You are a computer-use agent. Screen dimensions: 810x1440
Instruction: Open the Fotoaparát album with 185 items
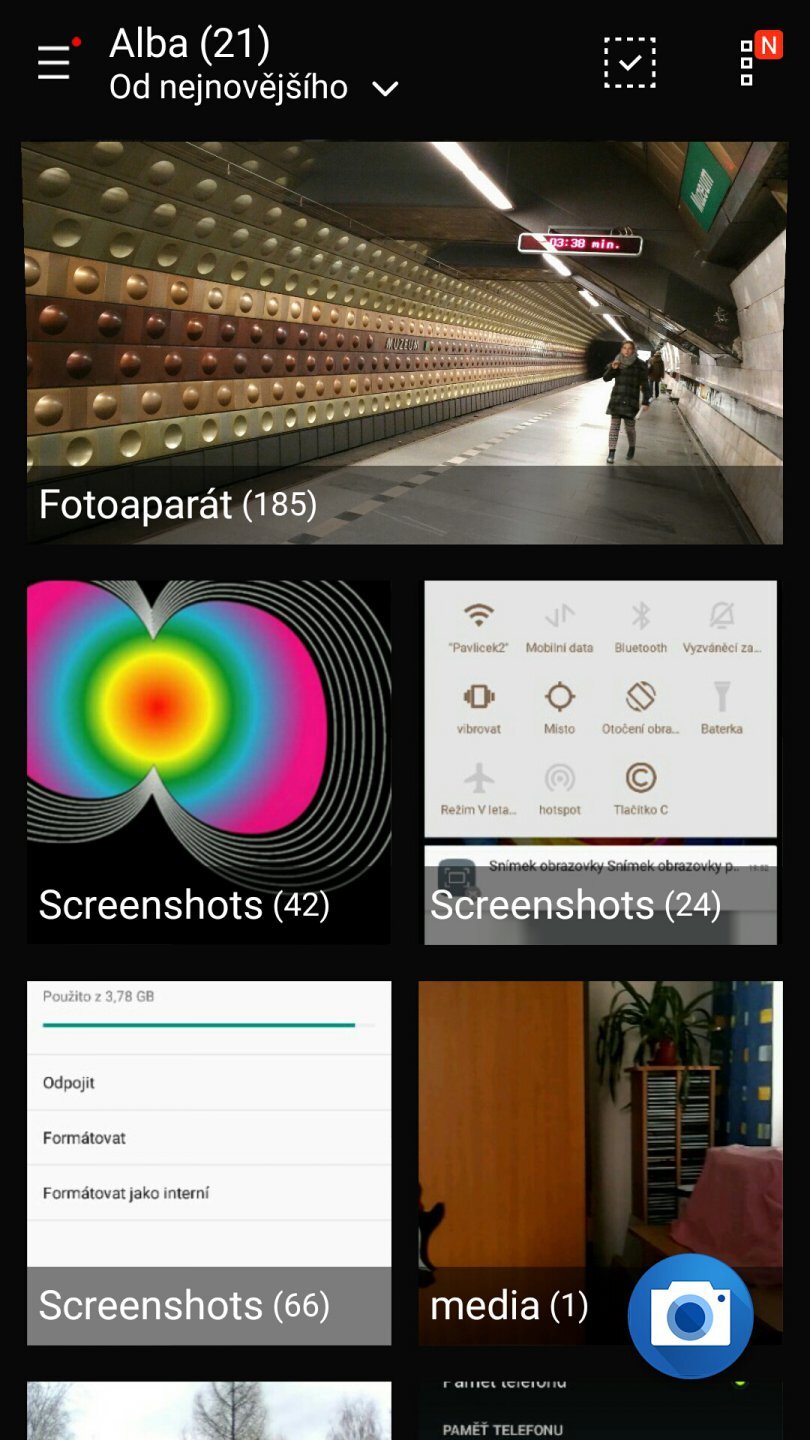pos(405,342)
